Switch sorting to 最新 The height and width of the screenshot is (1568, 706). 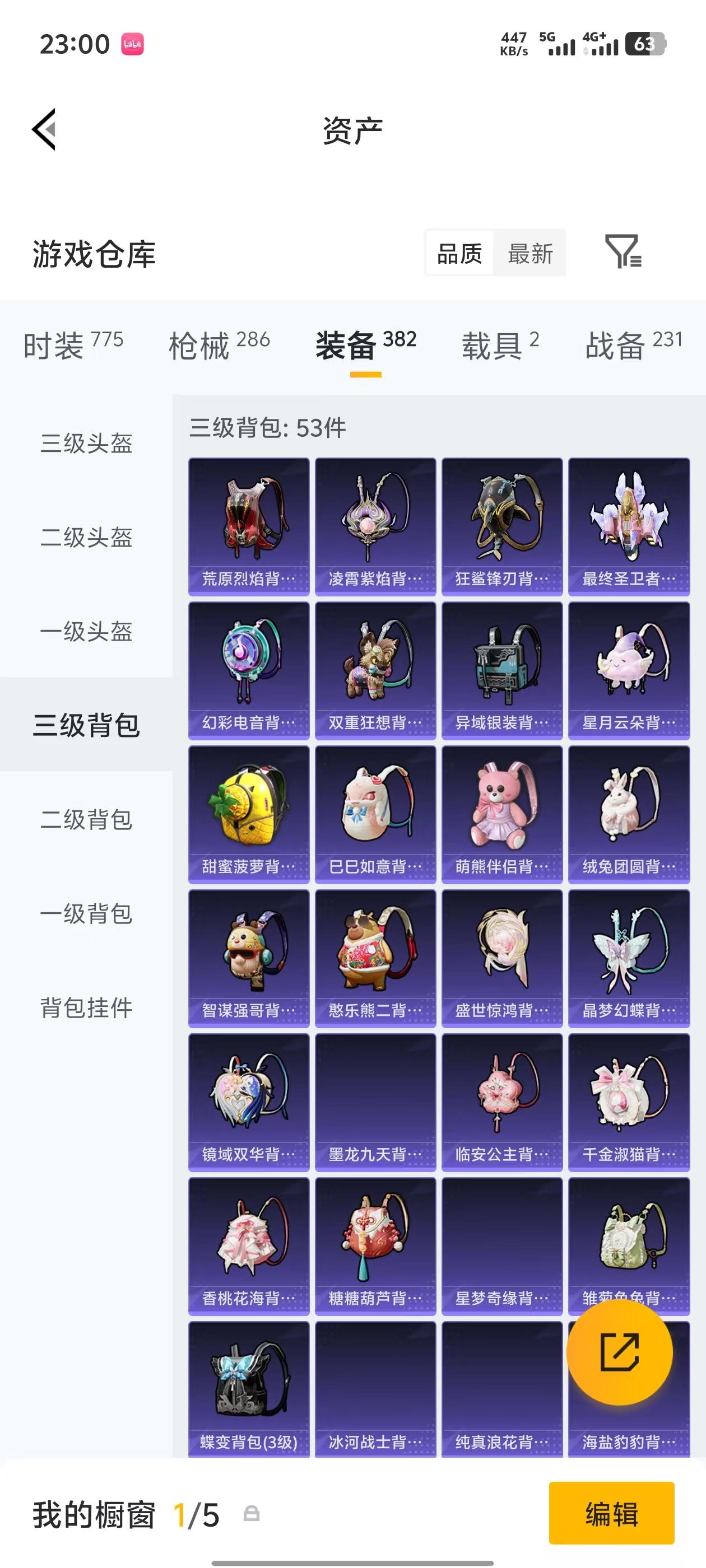[x=529, y=253]
